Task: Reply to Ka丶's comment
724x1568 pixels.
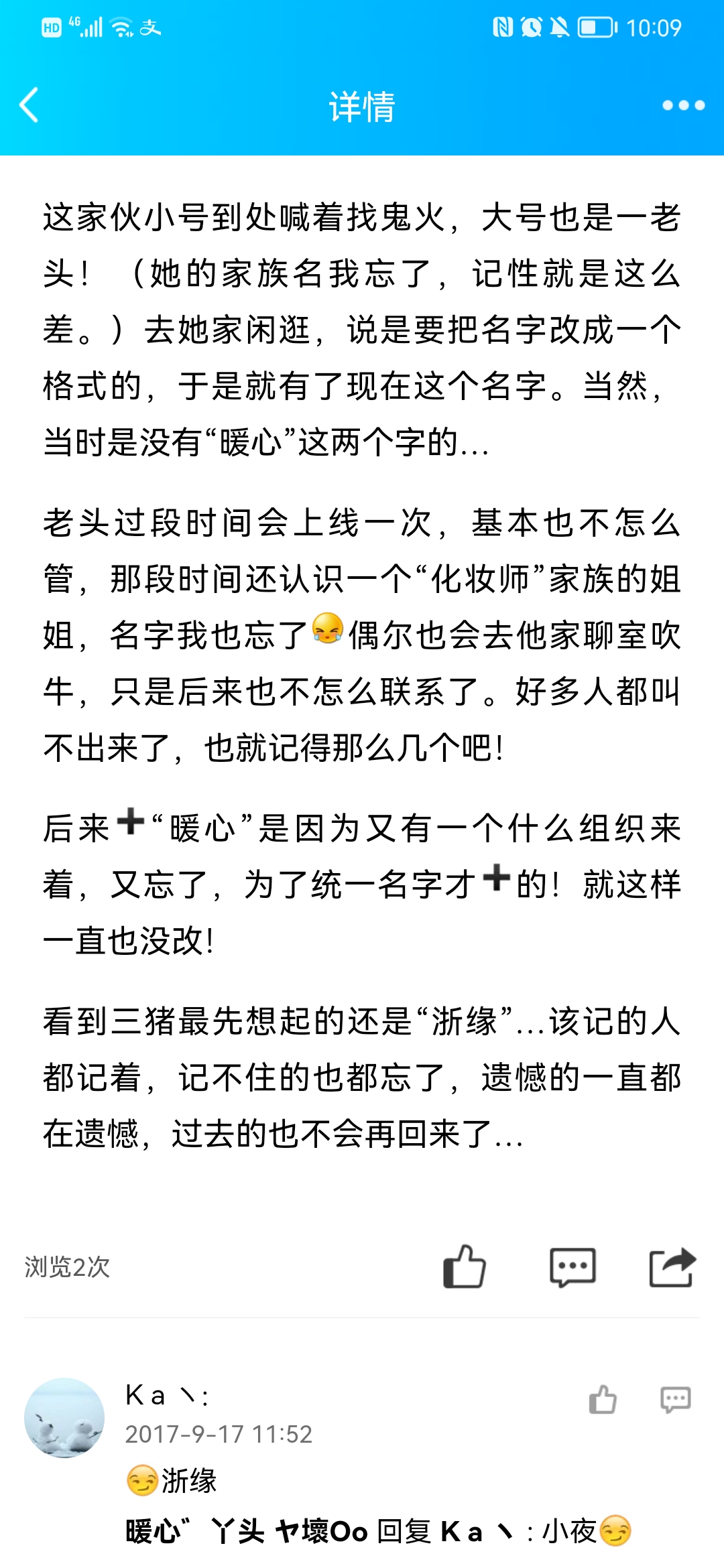Action: click(675, 1399)
